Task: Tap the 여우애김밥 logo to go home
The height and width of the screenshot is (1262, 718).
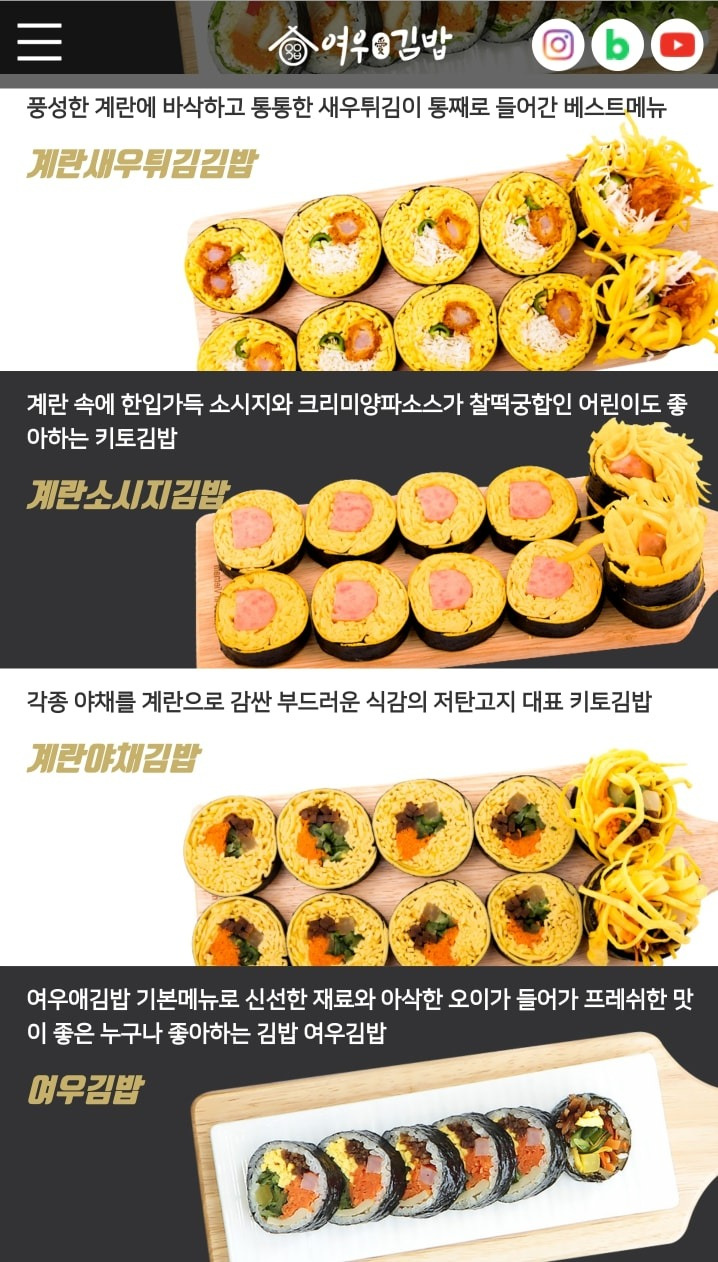Action: (x=359, y=44)
